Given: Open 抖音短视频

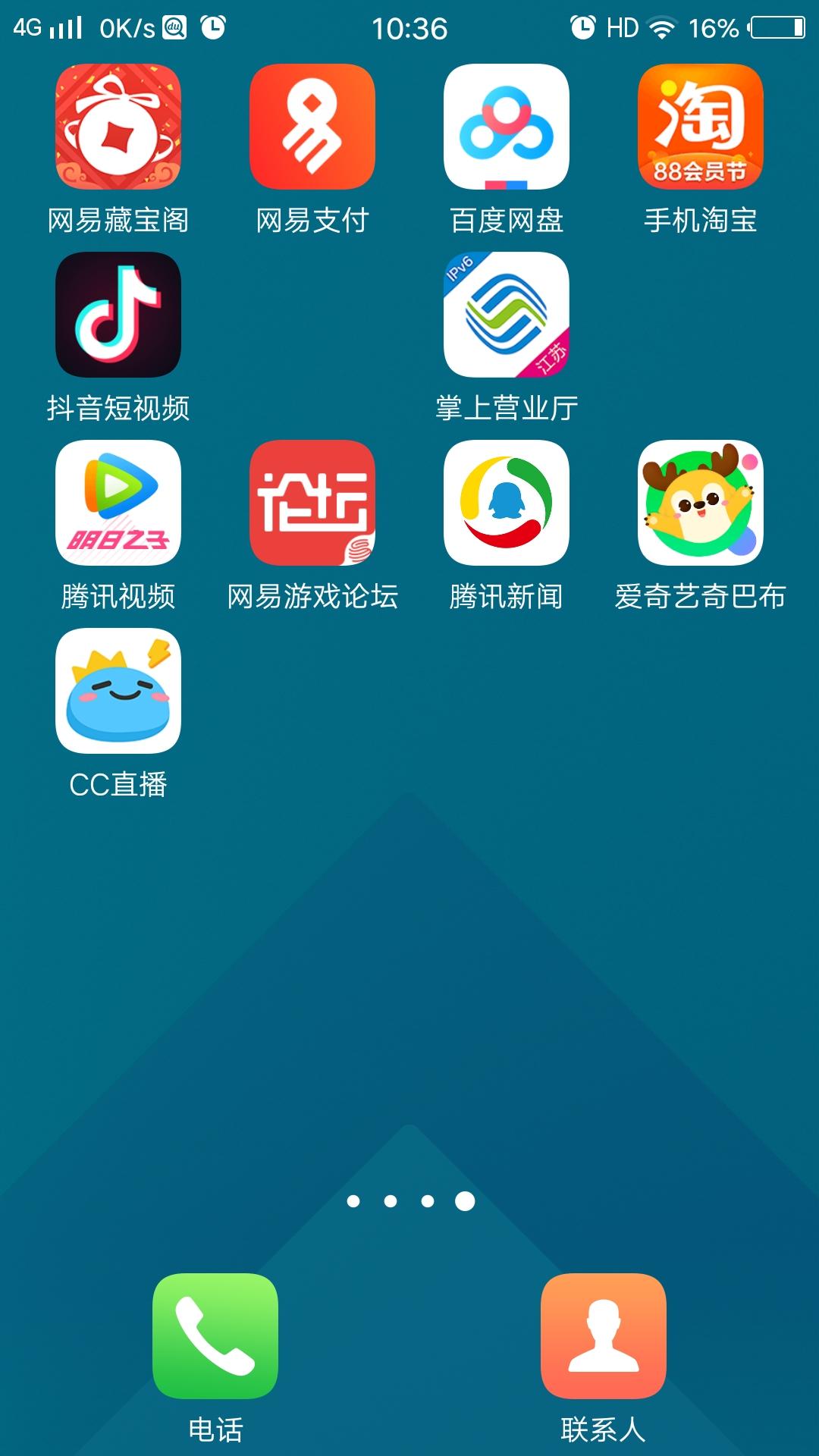Looking at the screenshot, I should pyautogui.click(x=118, y=315).
